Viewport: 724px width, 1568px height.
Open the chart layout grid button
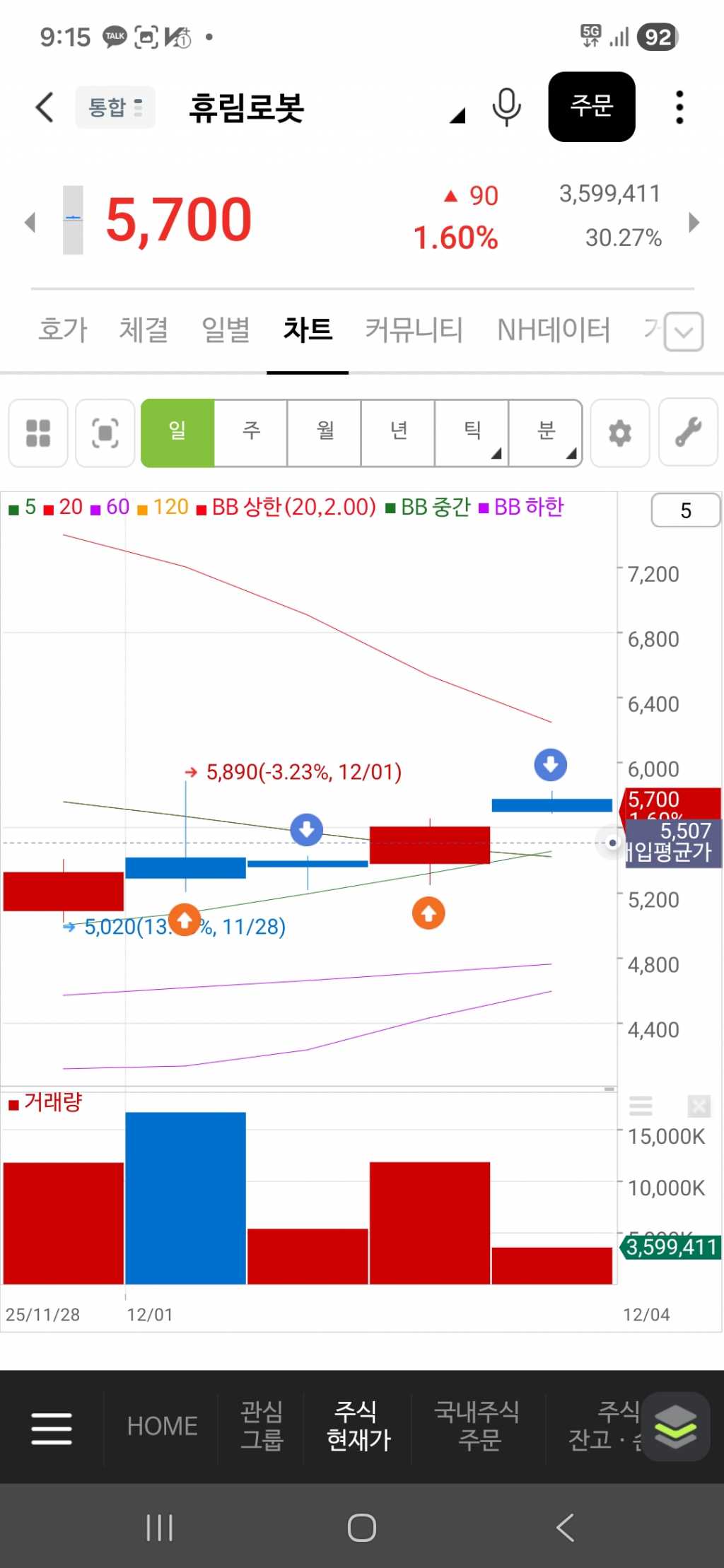(38, 433)
